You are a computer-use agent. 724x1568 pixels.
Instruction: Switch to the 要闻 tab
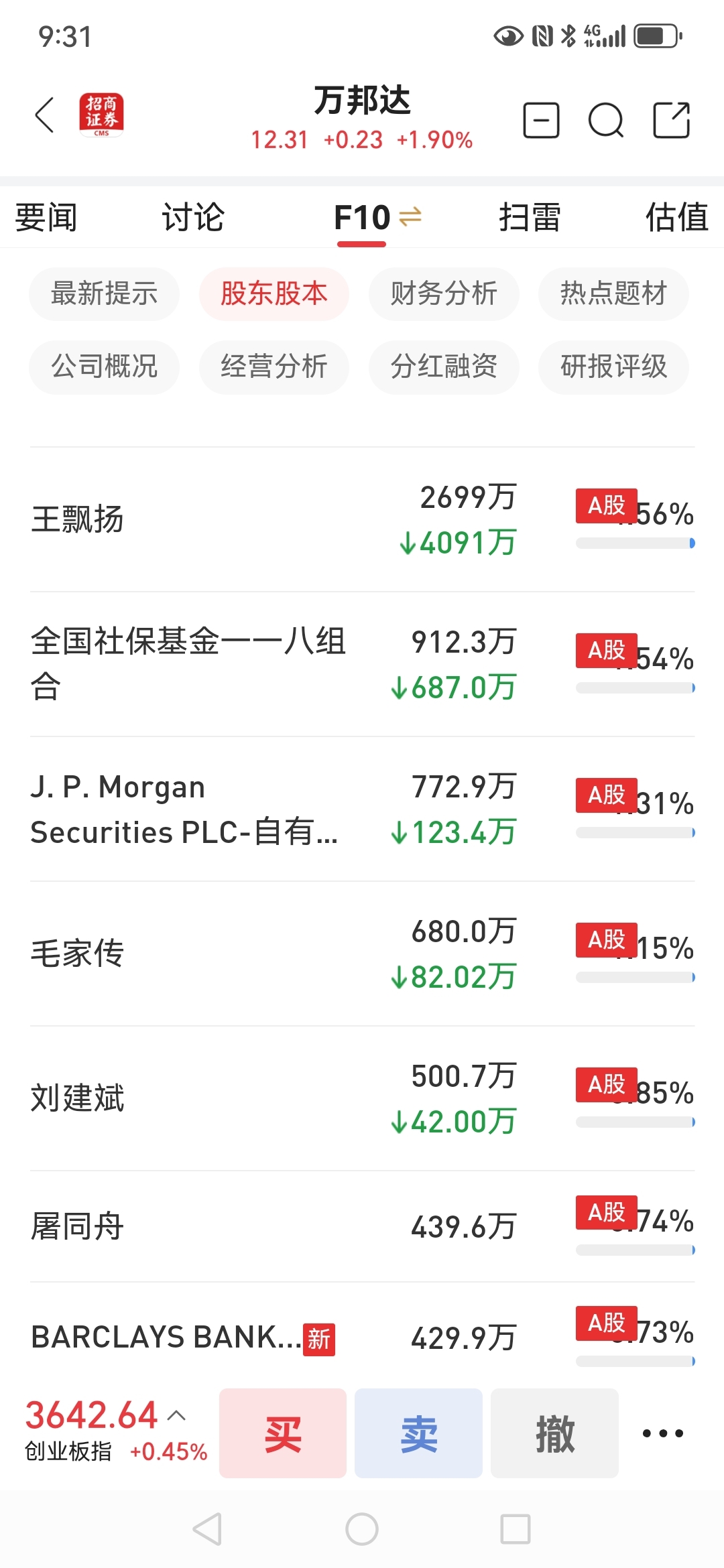pyautogui.click(x=46, y=217)
